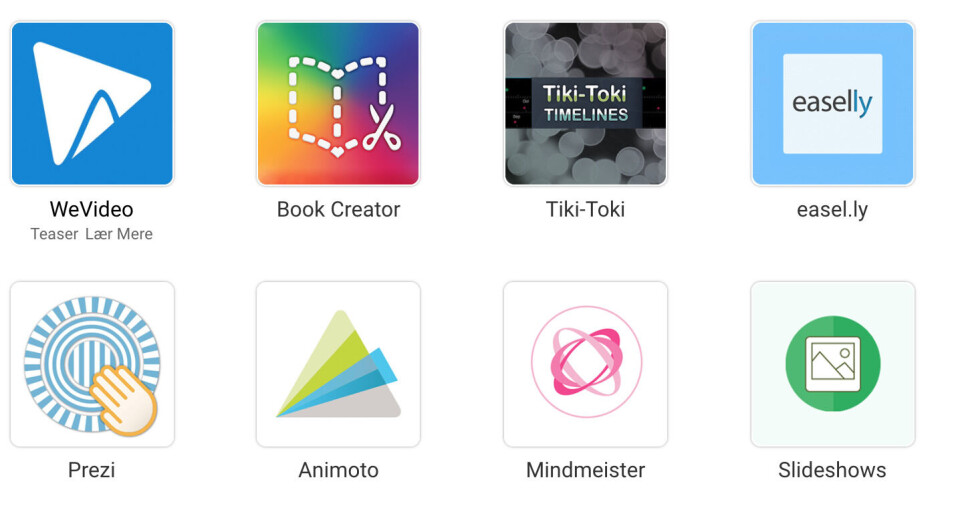Tap Lær Mere under WeVideo
This screenshot has width=960, height=512.
(119, 235)
